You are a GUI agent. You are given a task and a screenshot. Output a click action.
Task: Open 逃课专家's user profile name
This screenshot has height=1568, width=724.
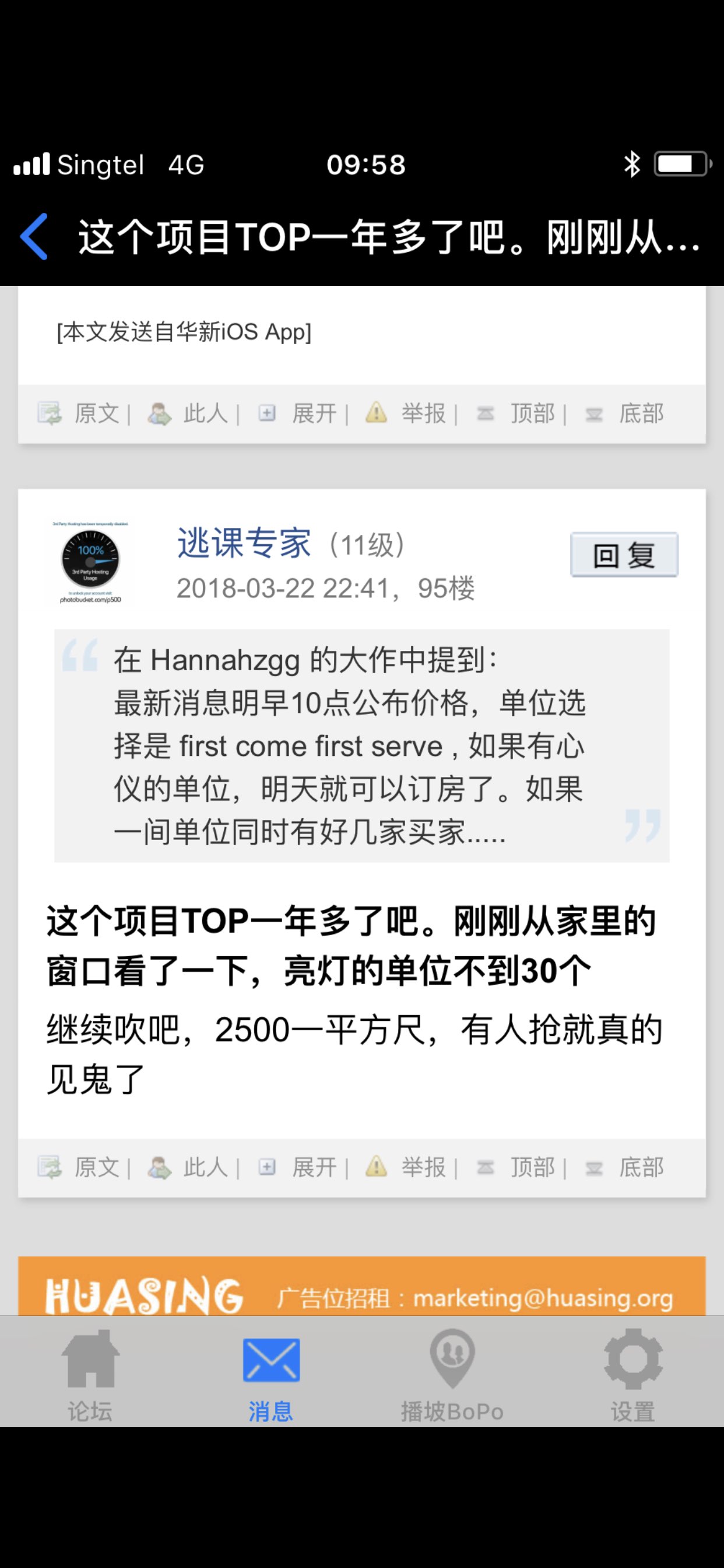click(244, 542)
